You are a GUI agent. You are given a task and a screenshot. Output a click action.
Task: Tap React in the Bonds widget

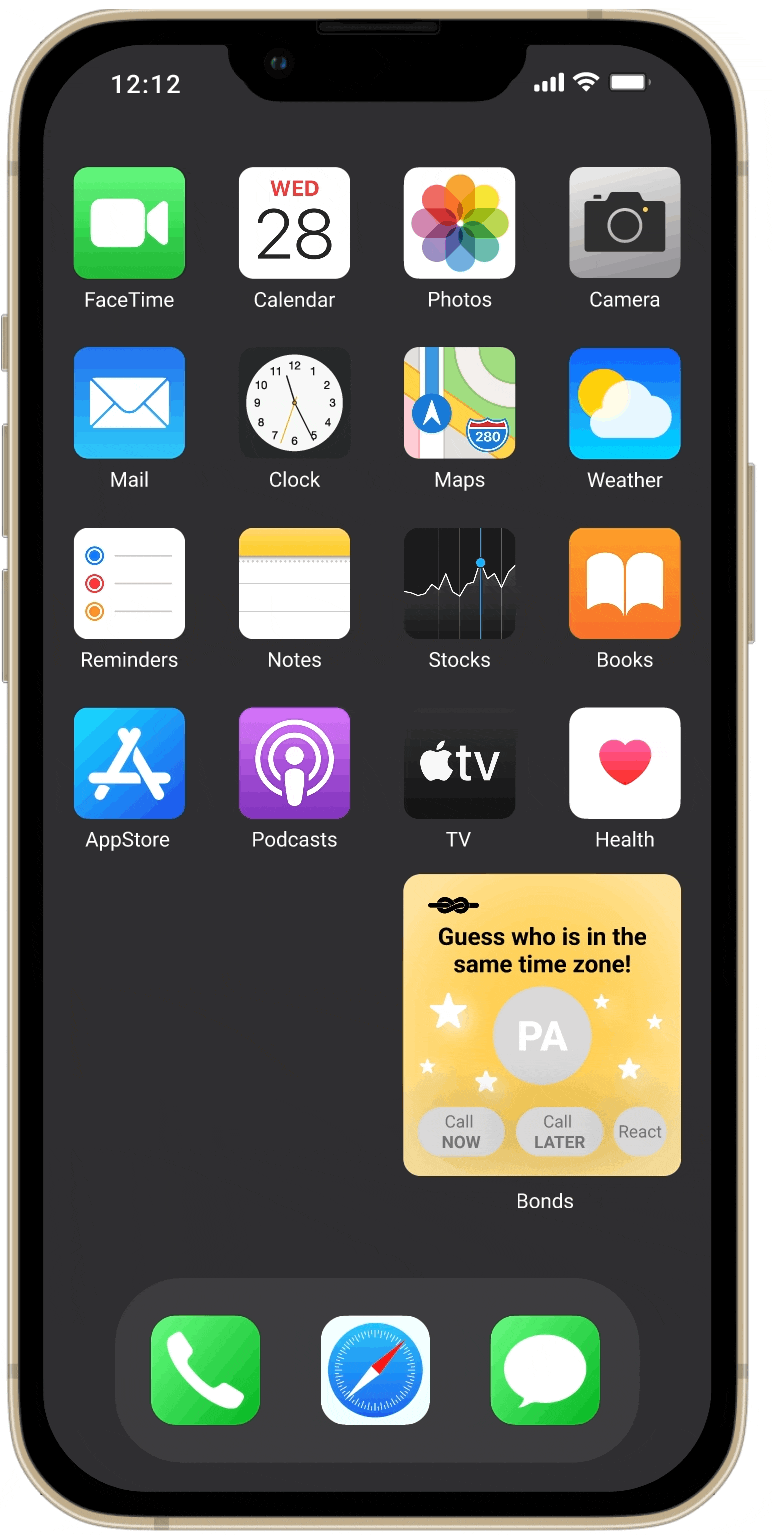640,1132
